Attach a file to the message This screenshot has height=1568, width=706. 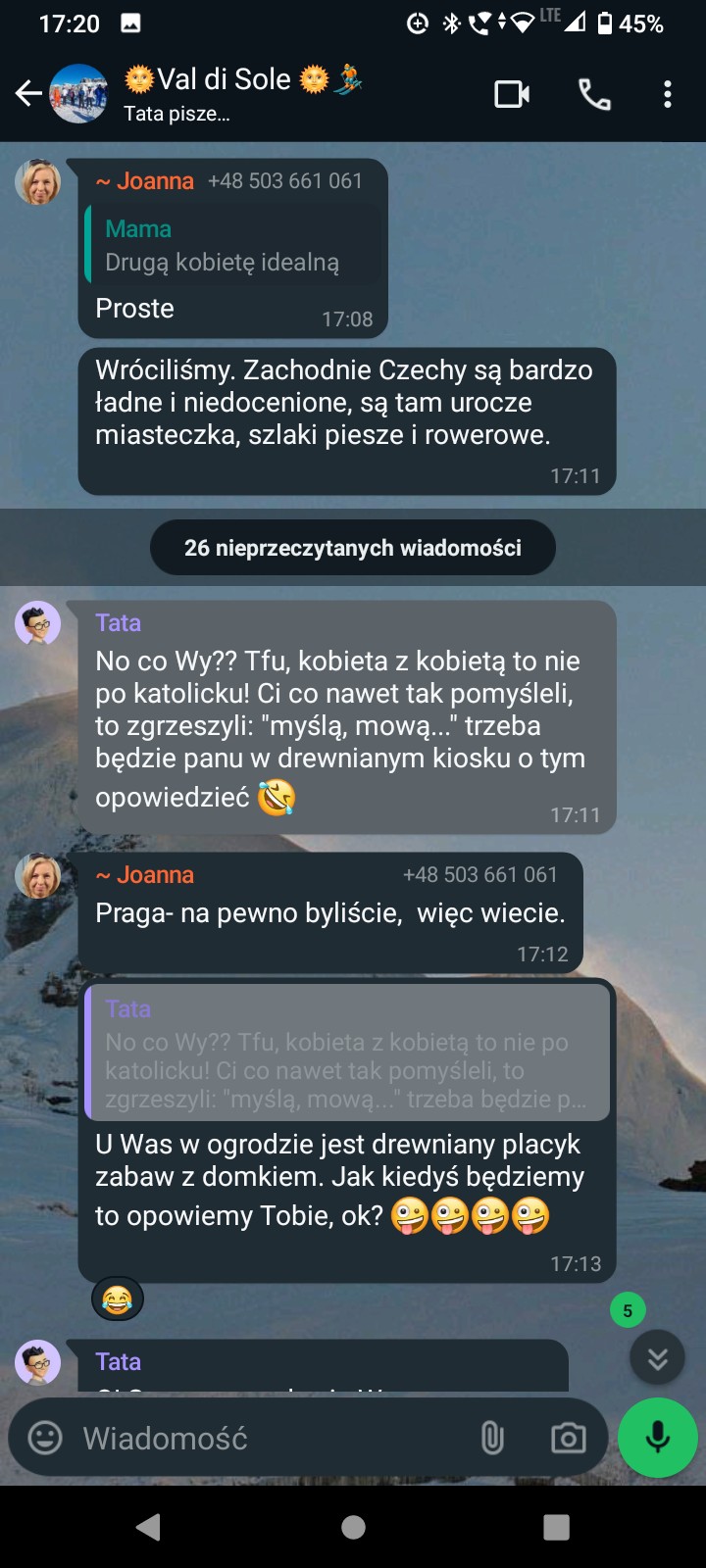[492, 1438]
